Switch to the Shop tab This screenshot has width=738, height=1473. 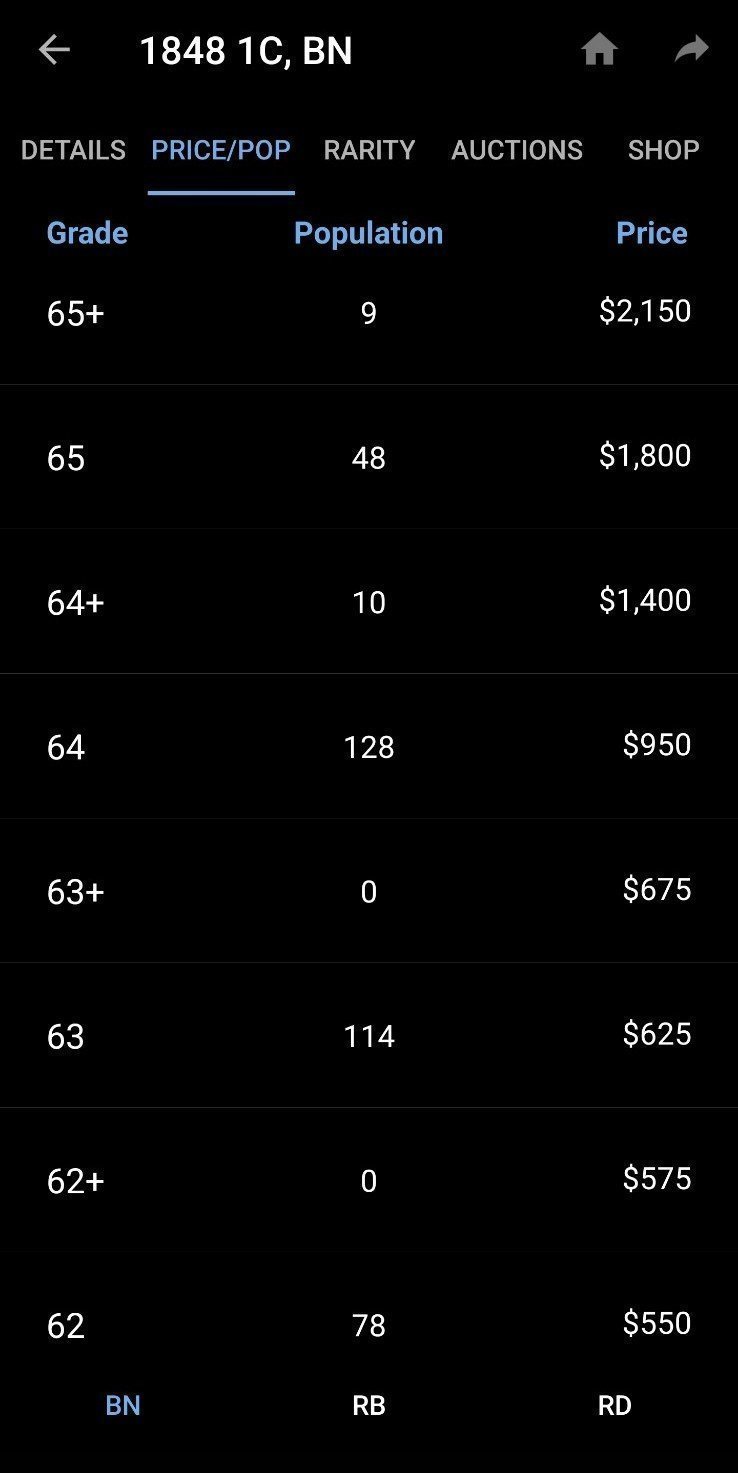pyautogui.click(x=663, y=150)
